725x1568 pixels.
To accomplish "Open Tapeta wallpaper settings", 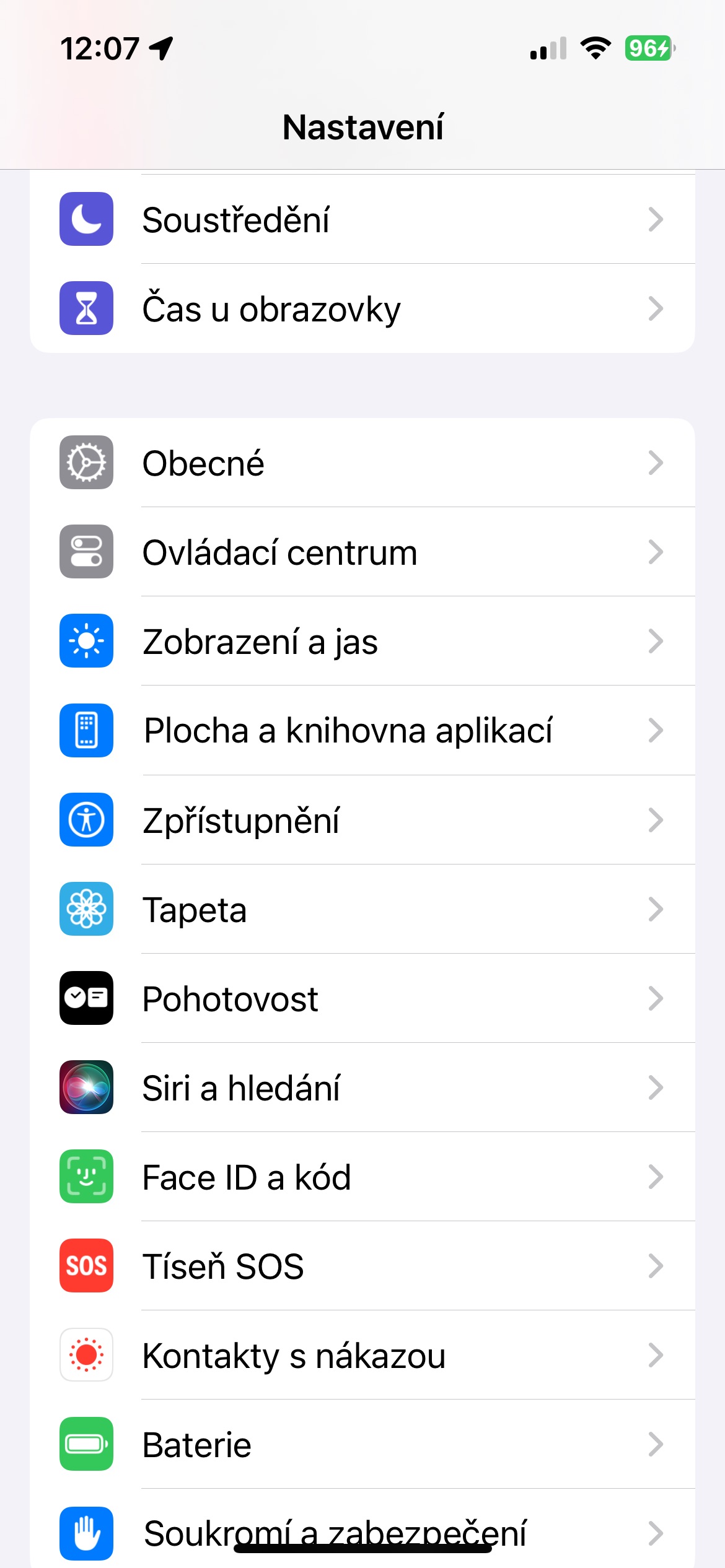I will (362, 909).
